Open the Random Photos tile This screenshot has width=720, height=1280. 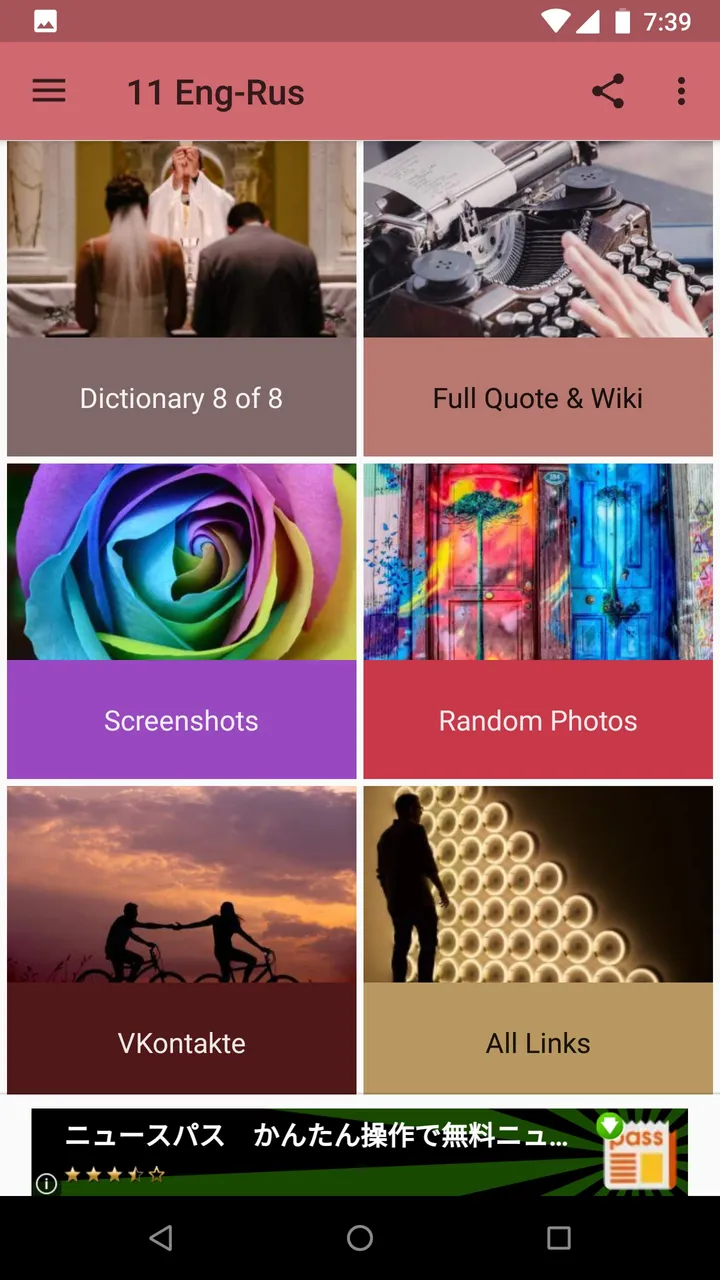click(538, 621)
